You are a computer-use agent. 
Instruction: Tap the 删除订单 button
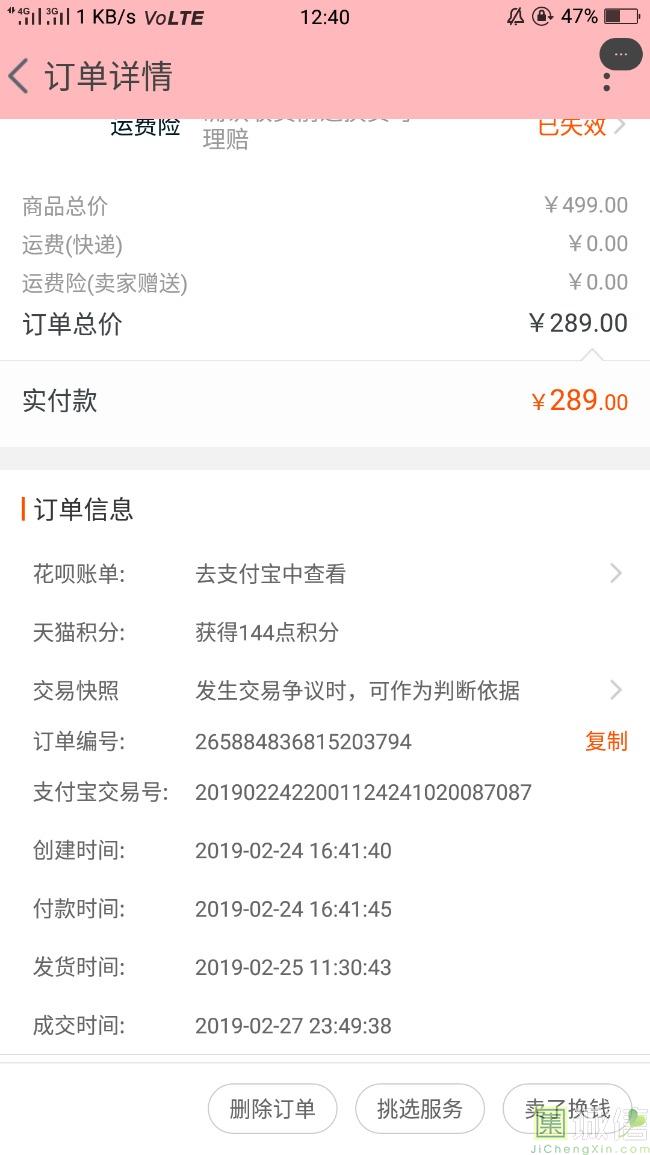click(272, 1109)
